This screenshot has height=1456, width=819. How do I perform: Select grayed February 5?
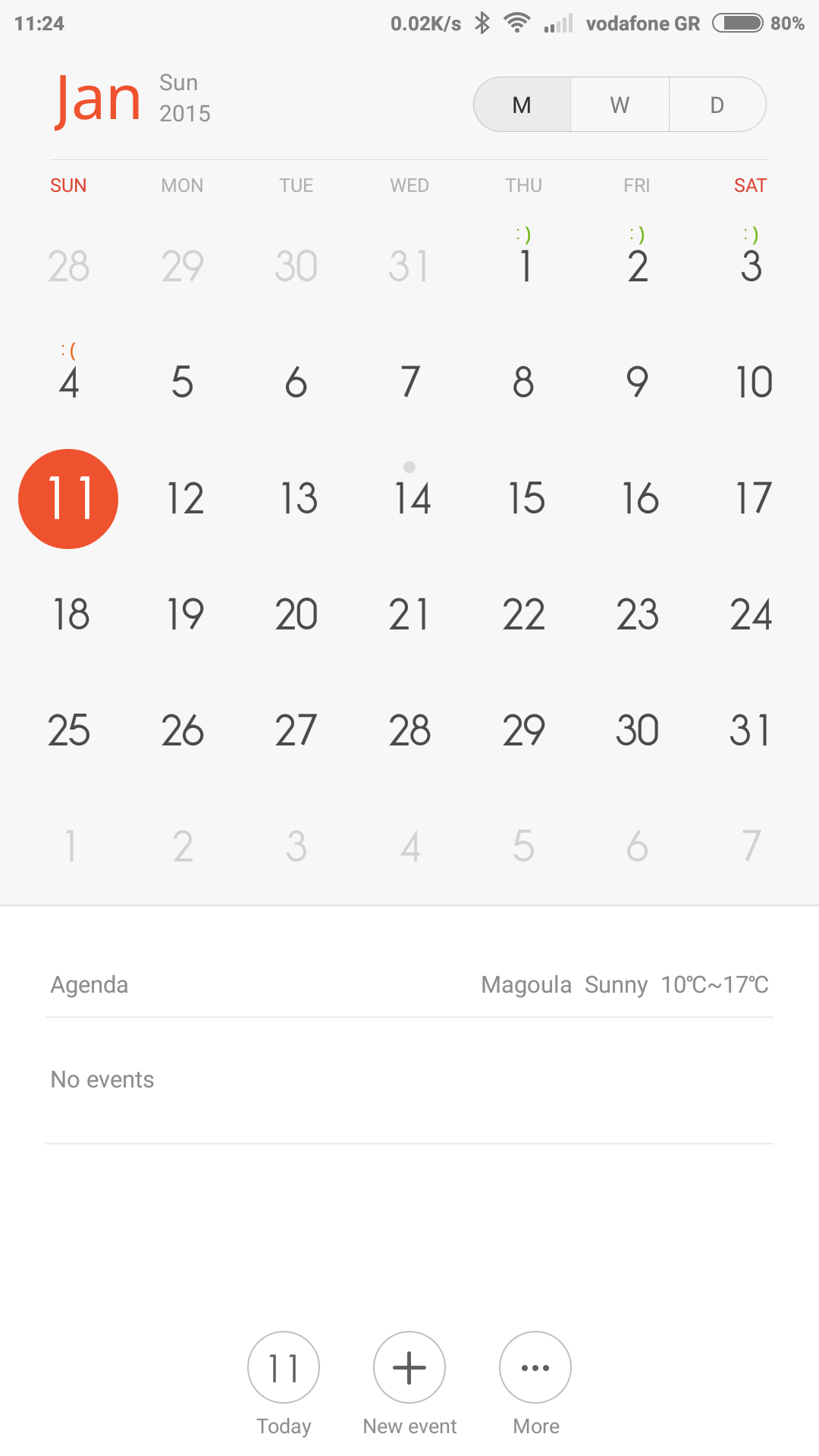point(524,846)
